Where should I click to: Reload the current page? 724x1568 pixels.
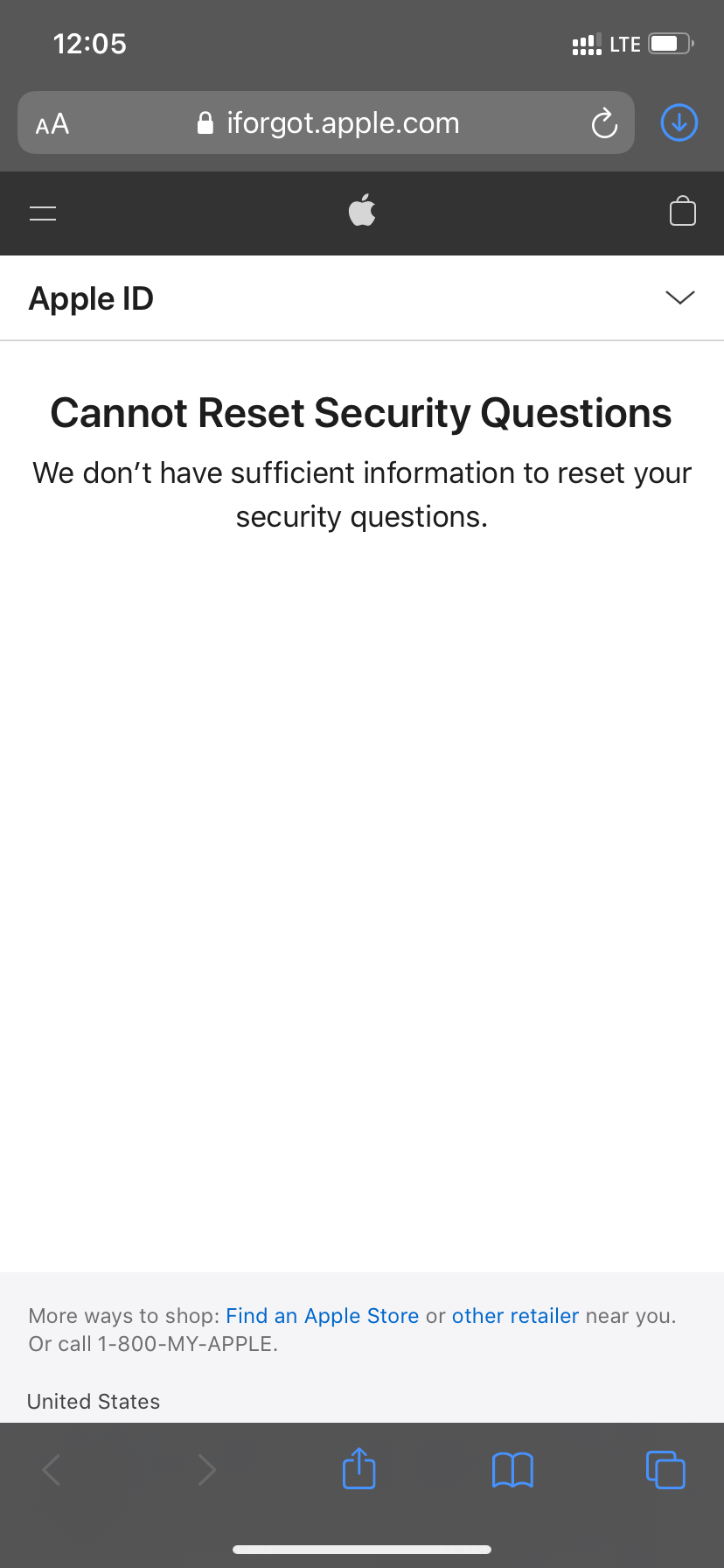click(x=603, y=123)
